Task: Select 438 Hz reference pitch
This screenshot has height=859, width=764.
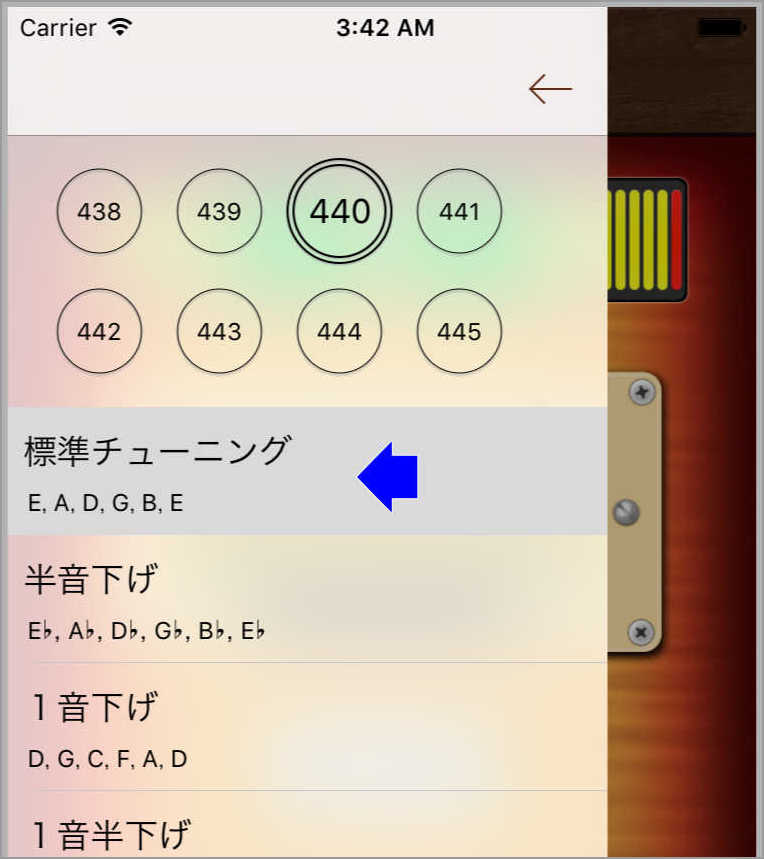Action: pyautogui.click(x=99, y=211)
